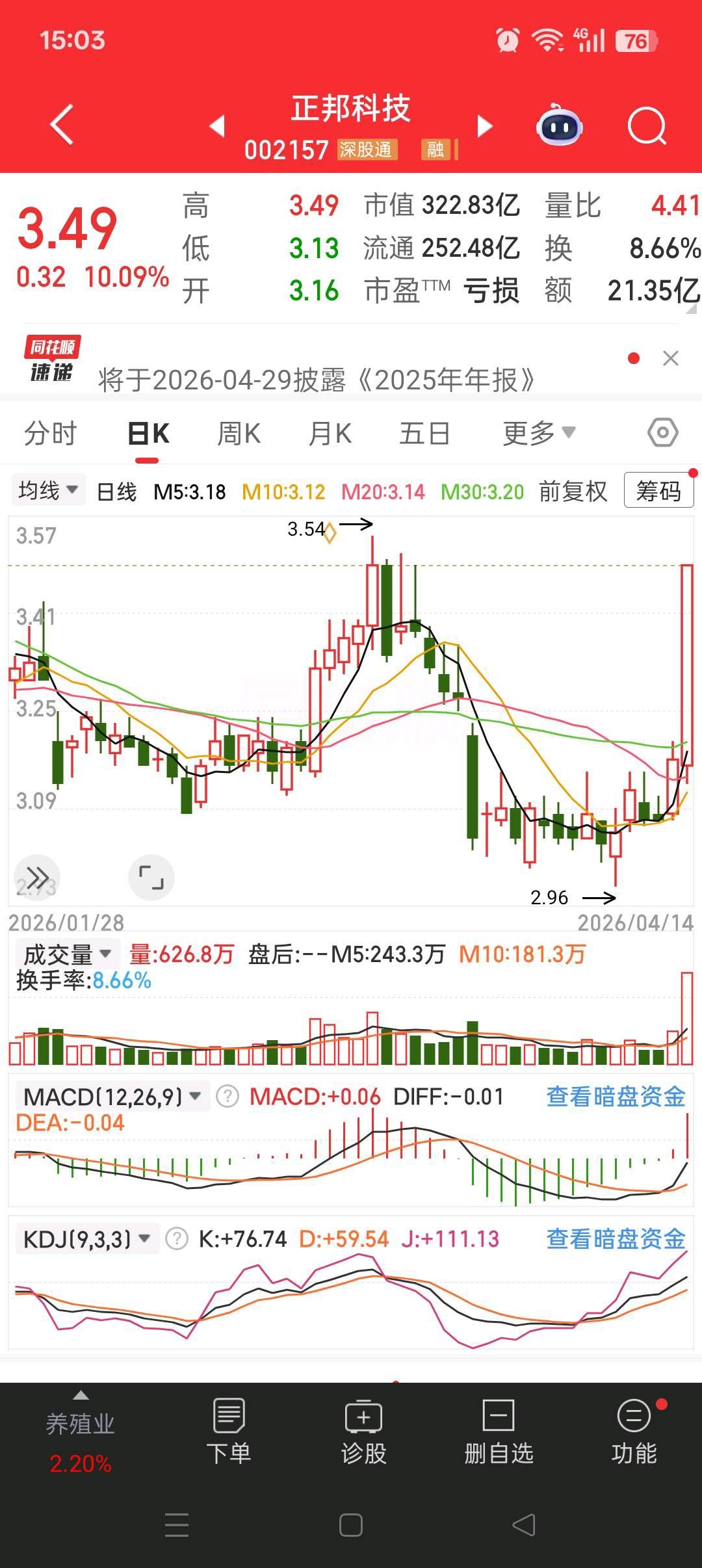702x1568 pixels.
Task: Open stock search
Action: coord(647,125)
